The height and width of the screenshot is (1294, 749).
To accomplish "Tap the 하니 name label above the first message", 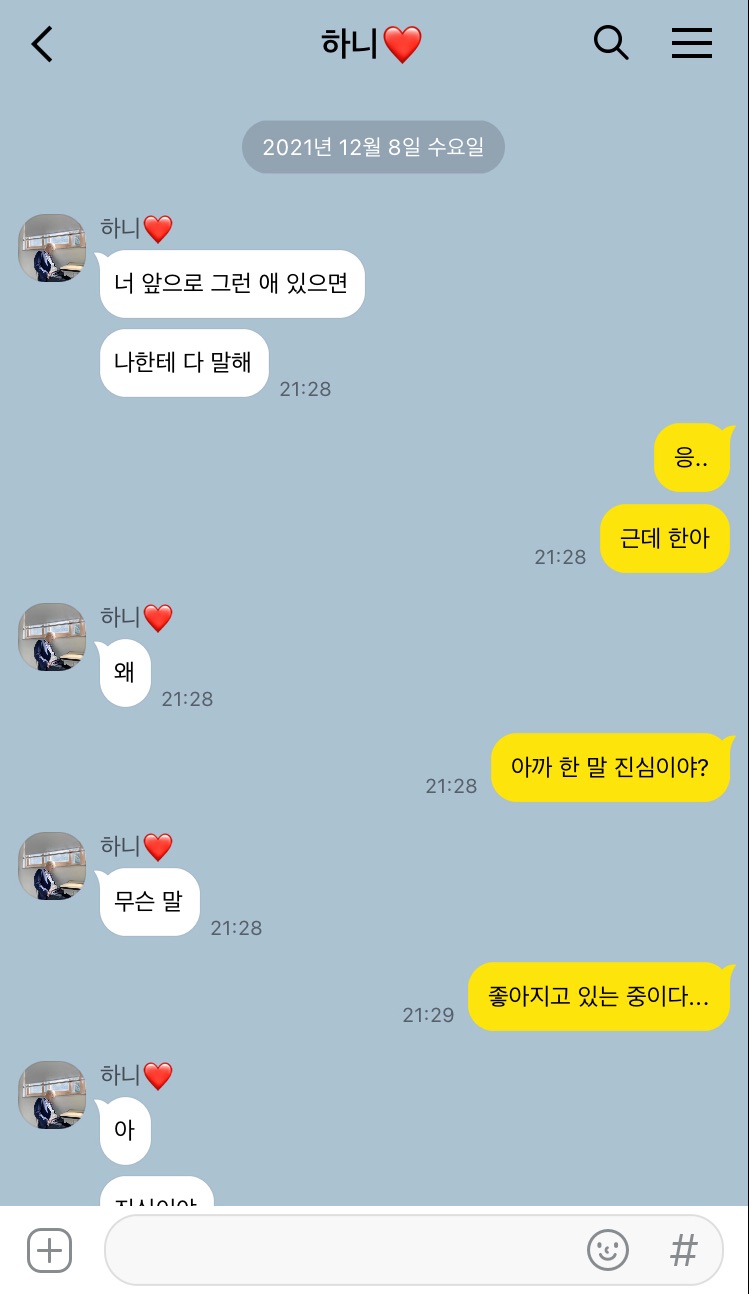I will [120, 227].
